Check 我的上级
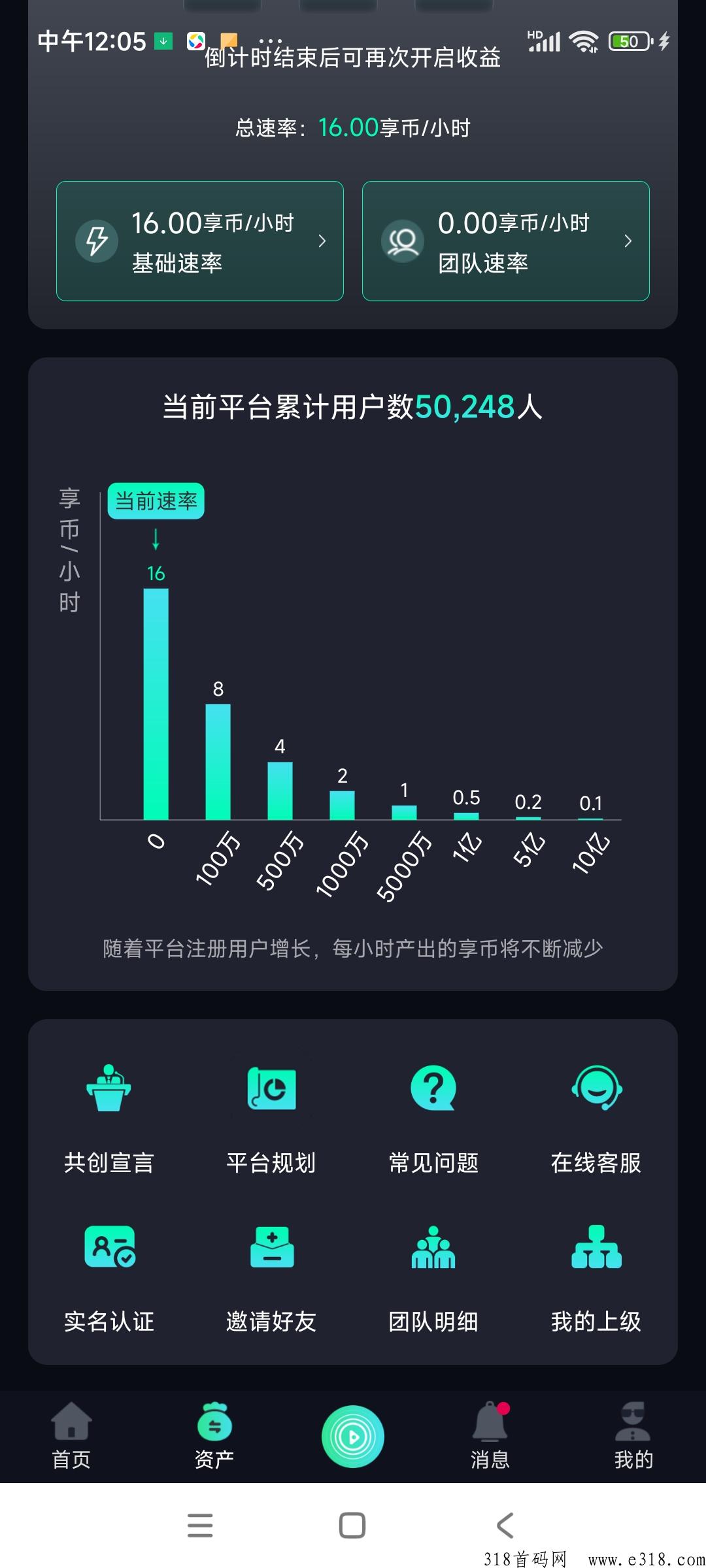The width and height of the screenshot is (706, 1568). coord(596,1276)
